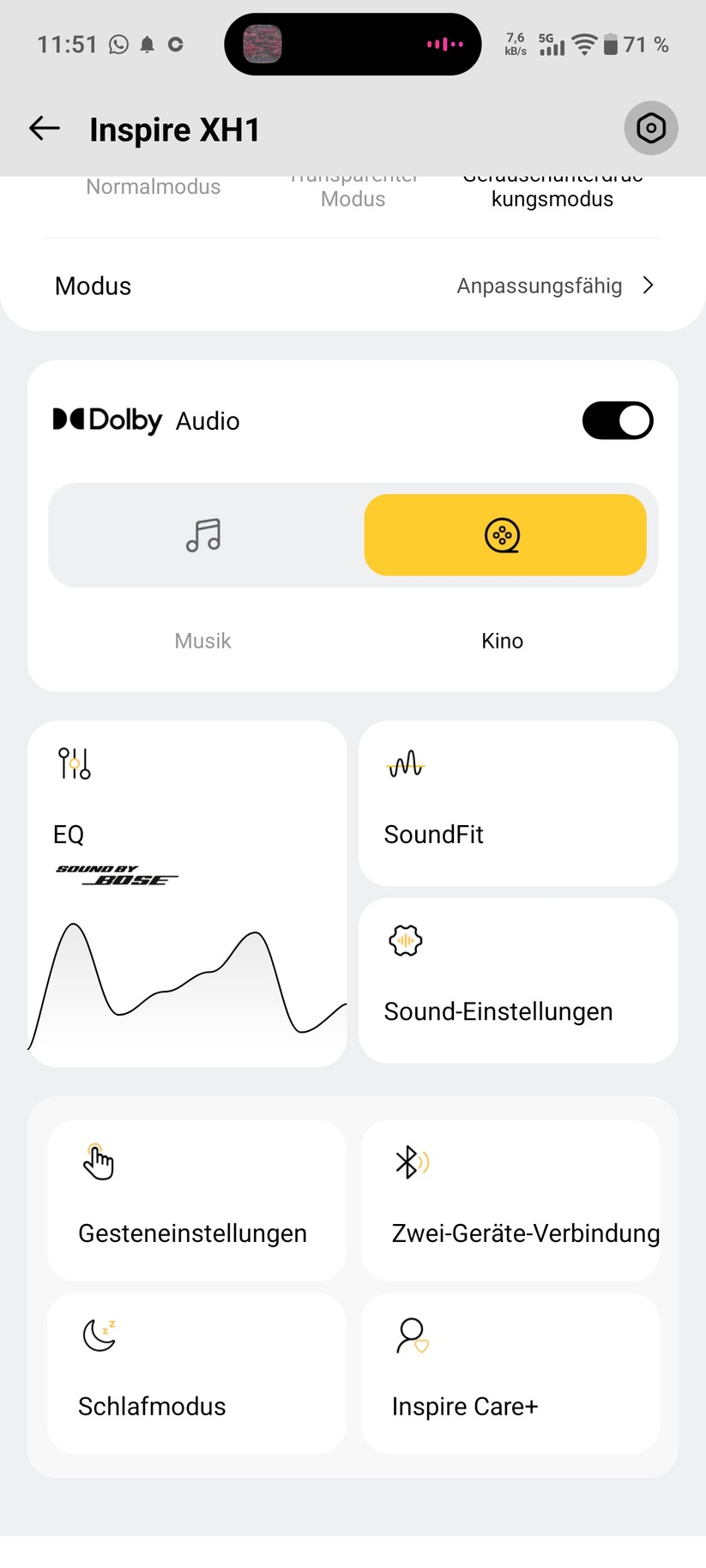Open headphone settings via top-right gear icon

coord(651,128)
